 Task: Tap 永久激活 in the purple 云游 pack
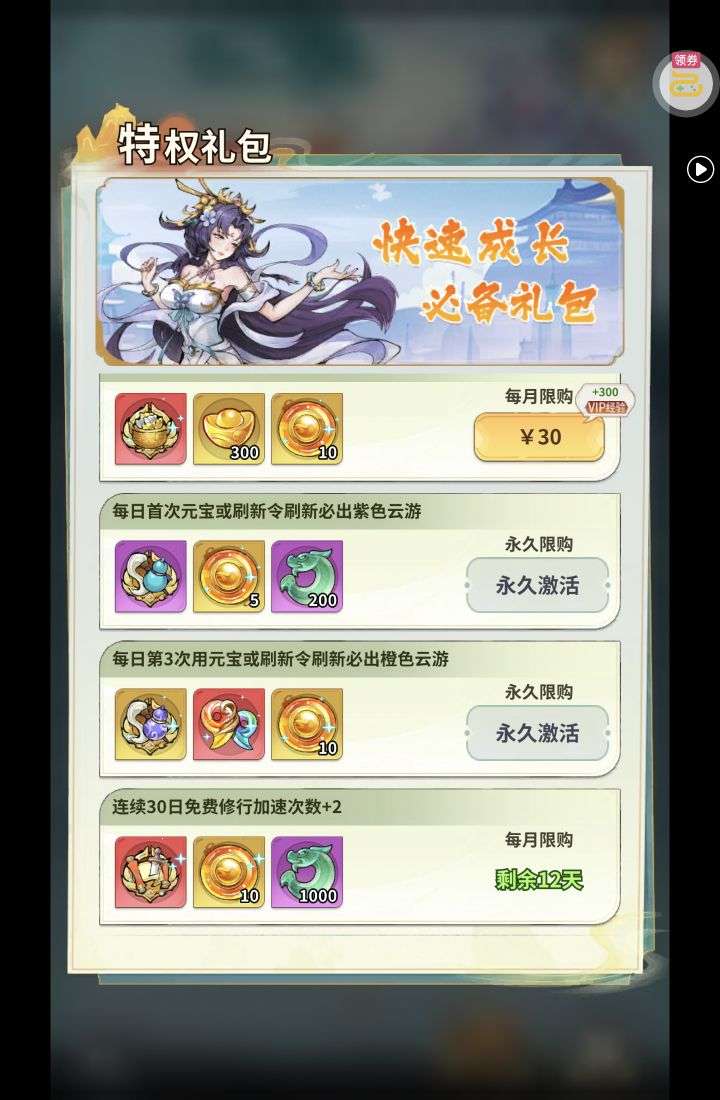(x=537, y=585)
